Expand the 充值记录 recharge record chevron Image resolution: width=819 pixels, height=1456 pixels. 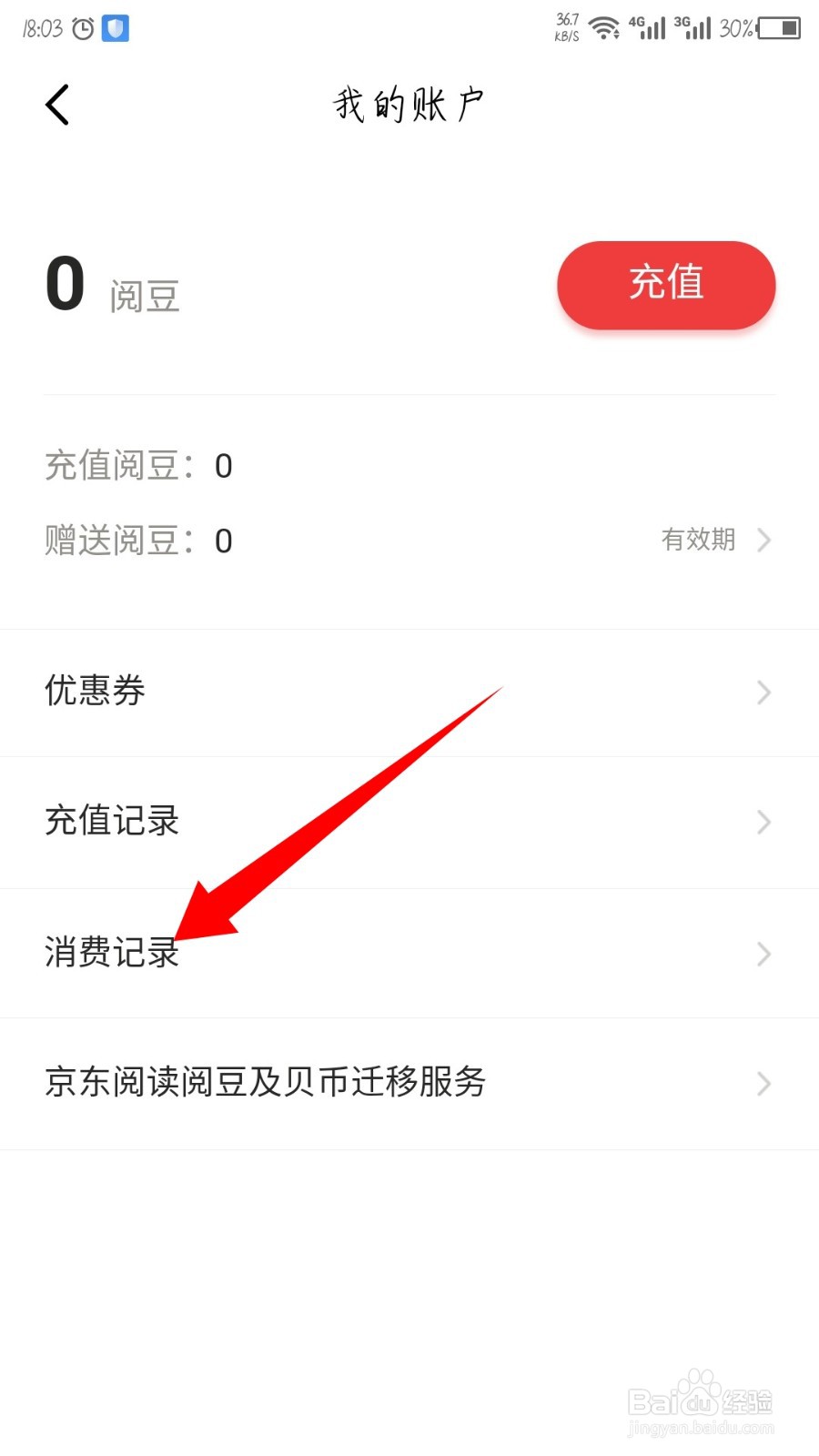click(763, 823)
